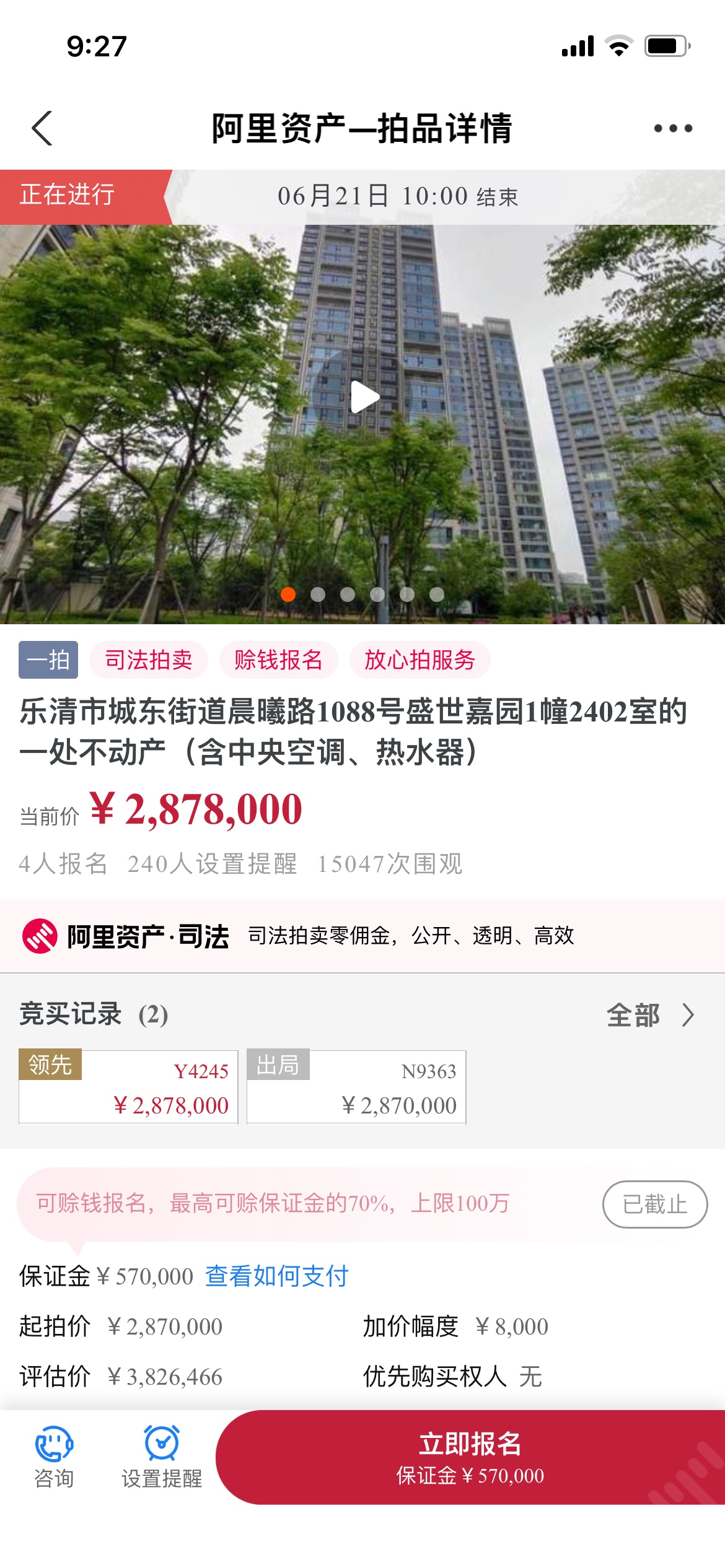Tap 立即报名 to register for auction
The height and width of the screenshot is (1568, 725).
(x=470, y=1457)
